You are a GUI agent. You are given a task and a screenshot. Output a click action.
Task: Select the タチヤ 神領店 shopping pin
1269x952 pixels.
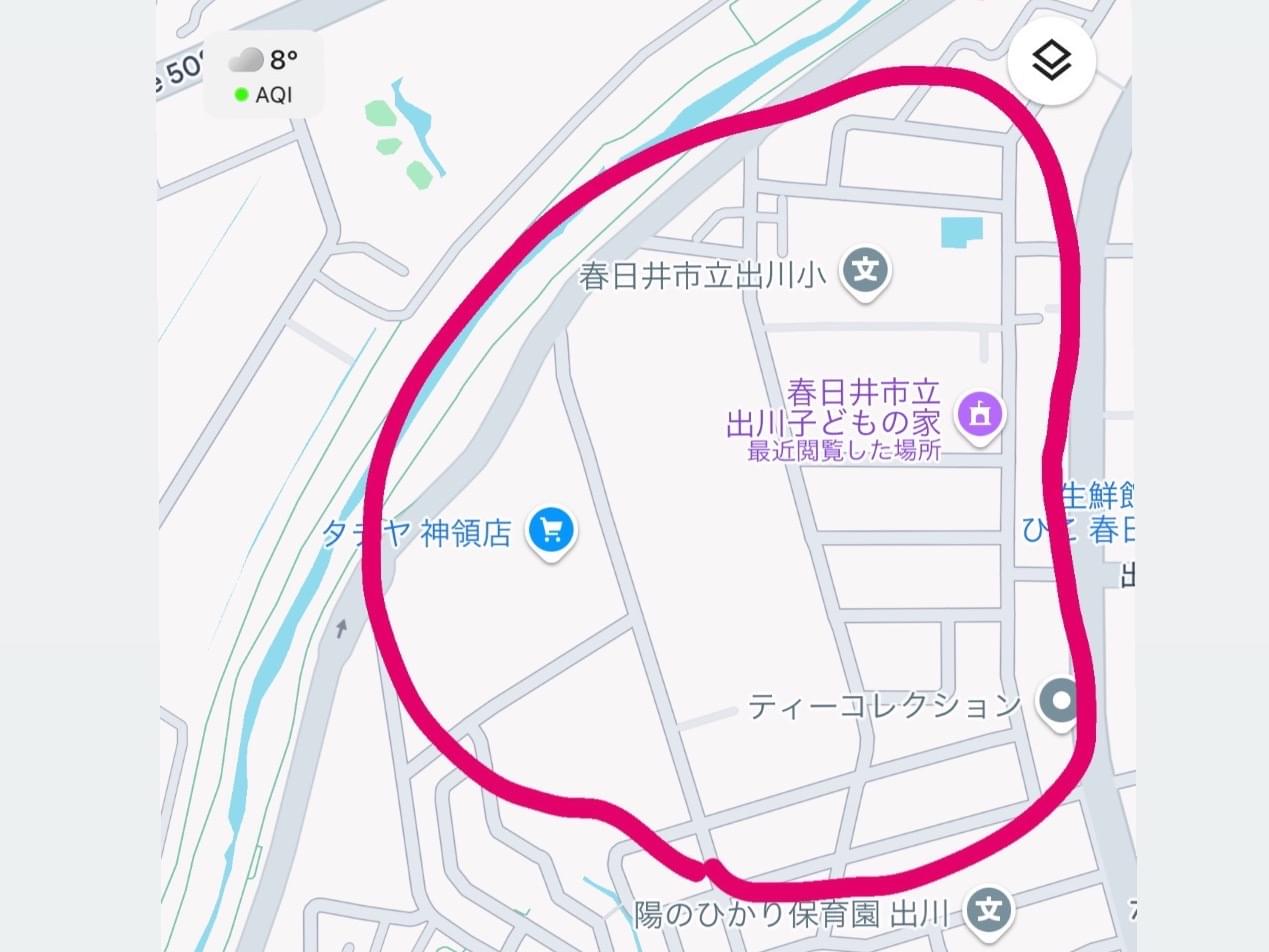(551, 530)
